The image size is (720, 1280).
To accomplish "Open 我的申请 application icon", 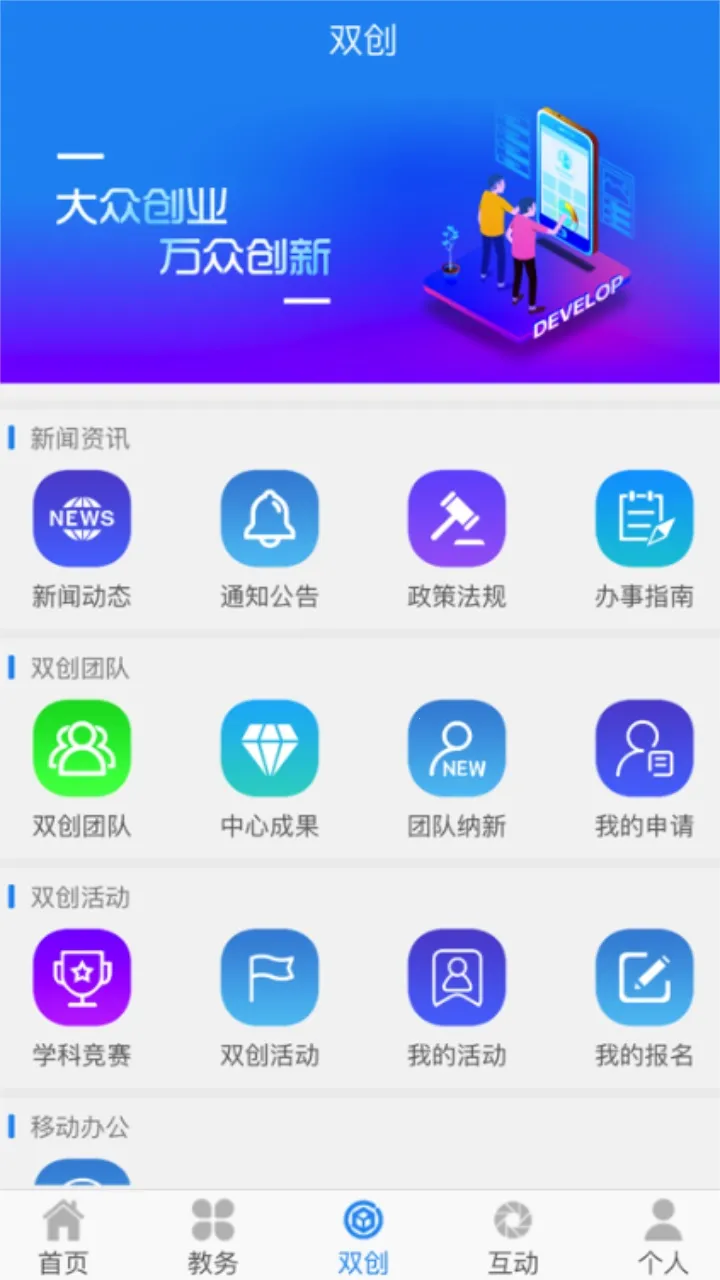I will pos(644,748).
